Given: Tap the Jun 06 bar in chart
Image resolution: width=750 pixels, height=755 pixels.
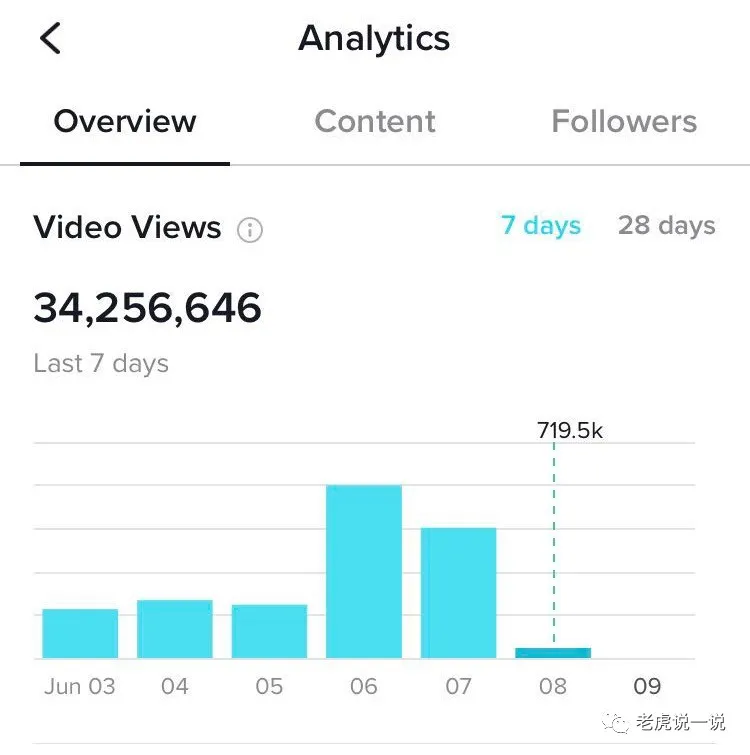Looking at the screenshot, I should coord(364,571).
